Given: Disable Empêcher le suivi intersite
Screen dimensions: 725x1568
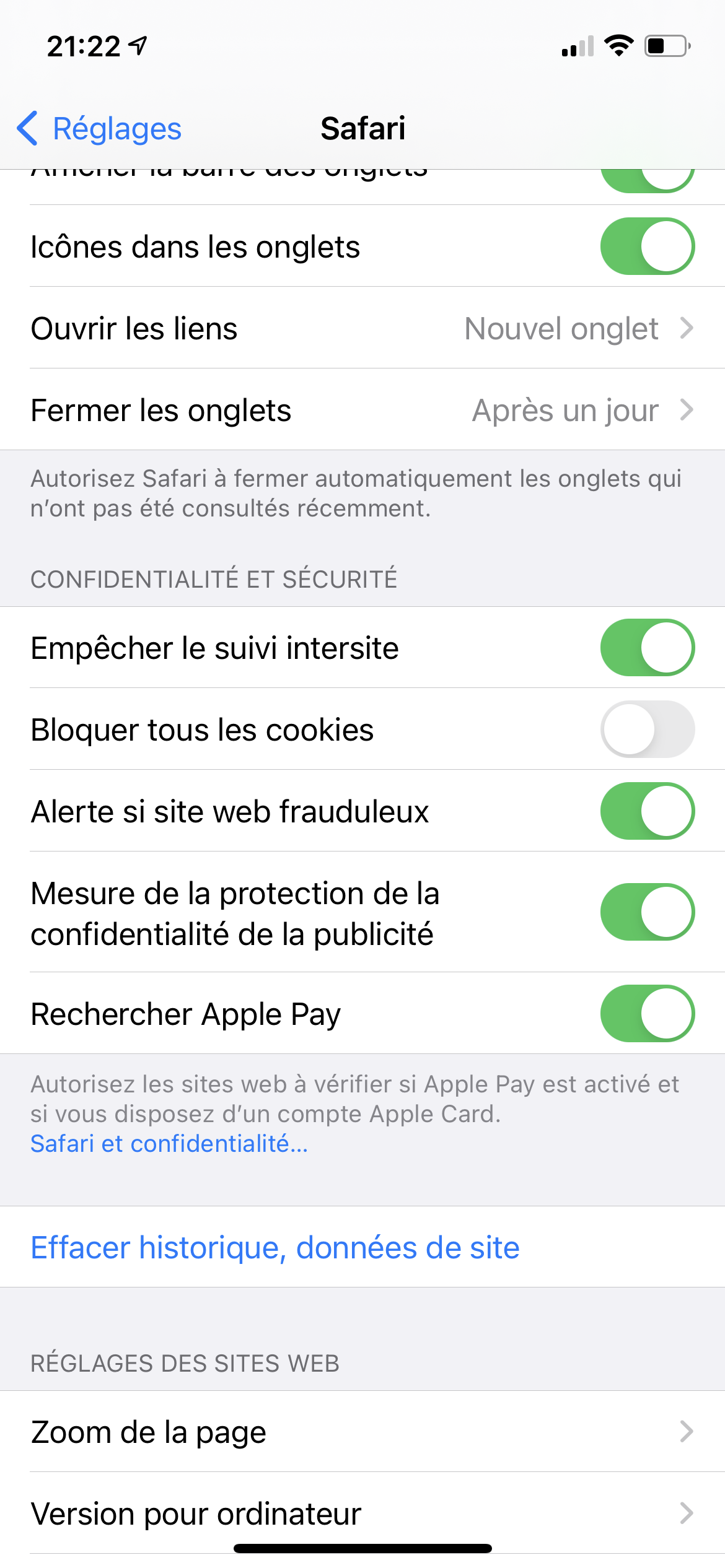Looking at the screenshot, I should point(647,647).
